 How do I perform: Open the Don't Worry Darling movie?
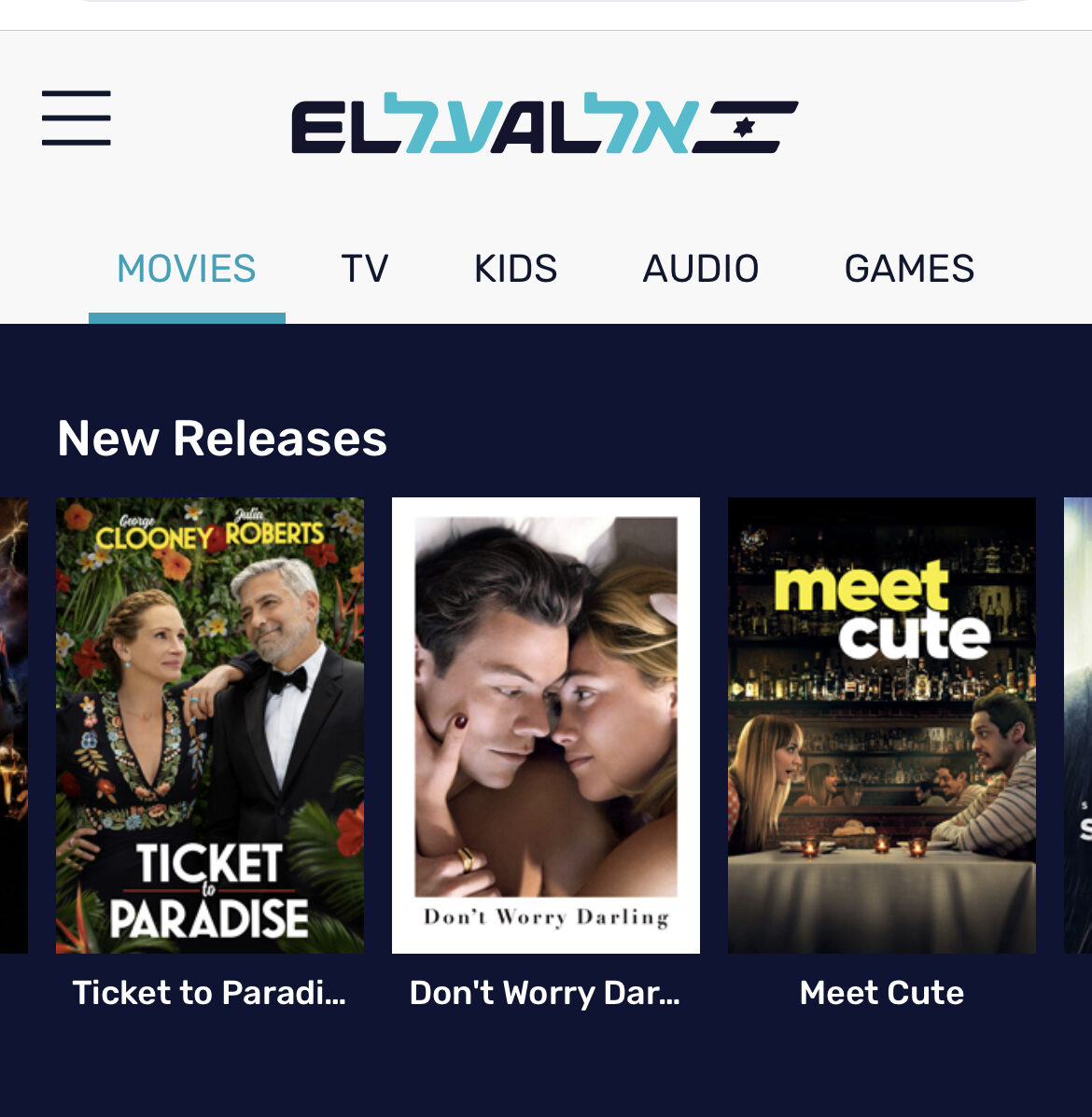point(546,725)
